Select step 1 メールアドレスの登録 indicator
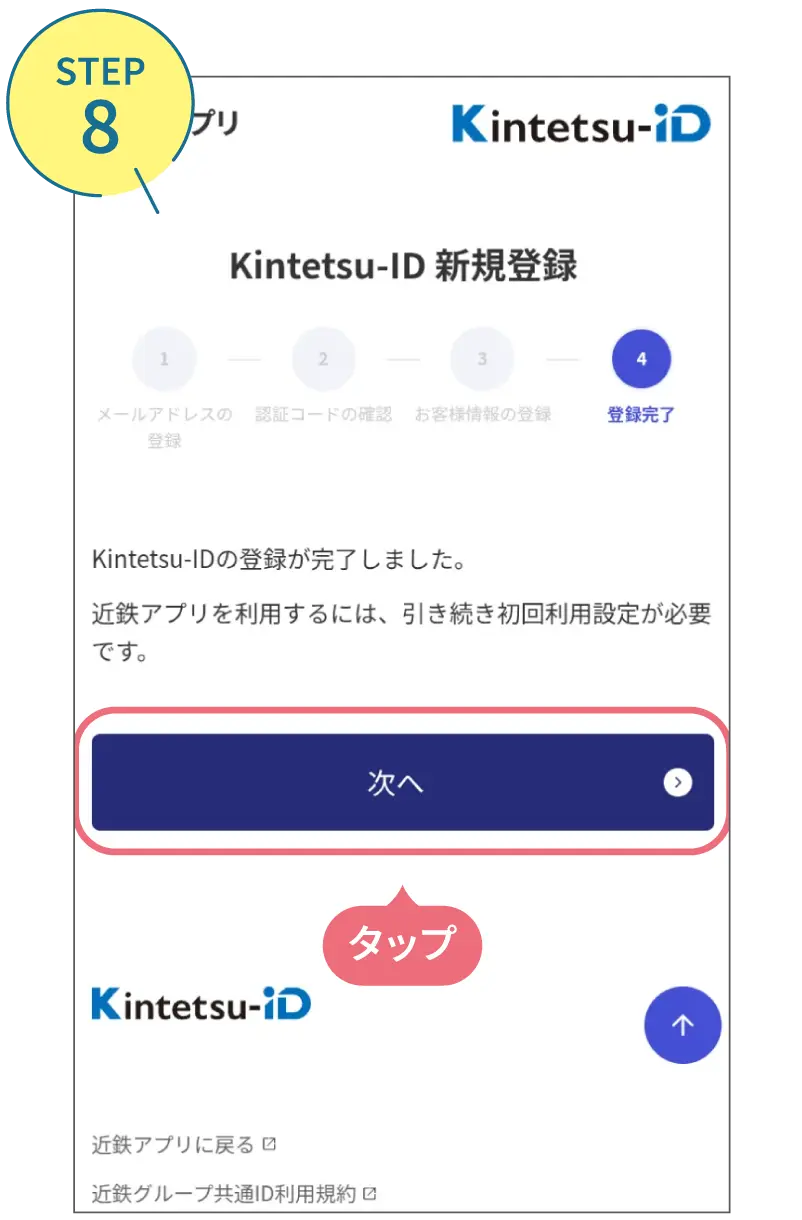802x1220 pixels. (x=164, y=358)
